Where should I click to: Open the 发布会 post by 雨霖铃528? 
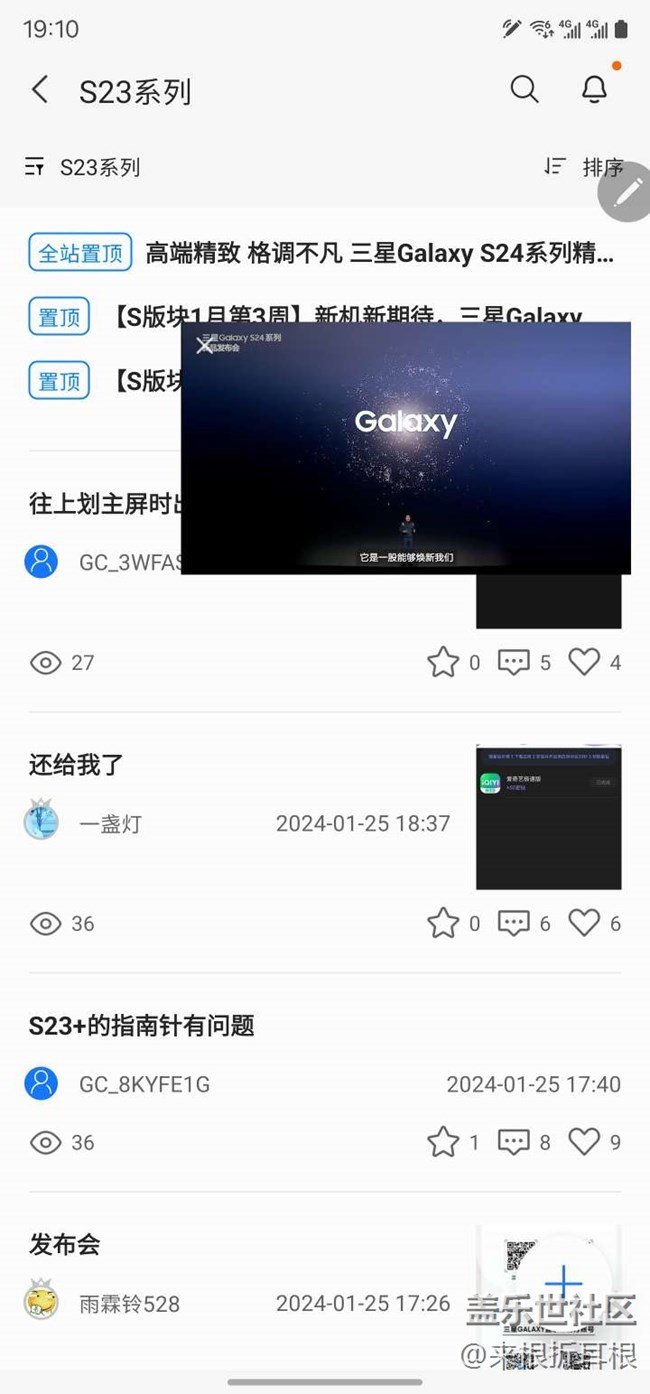point(65,1245)
